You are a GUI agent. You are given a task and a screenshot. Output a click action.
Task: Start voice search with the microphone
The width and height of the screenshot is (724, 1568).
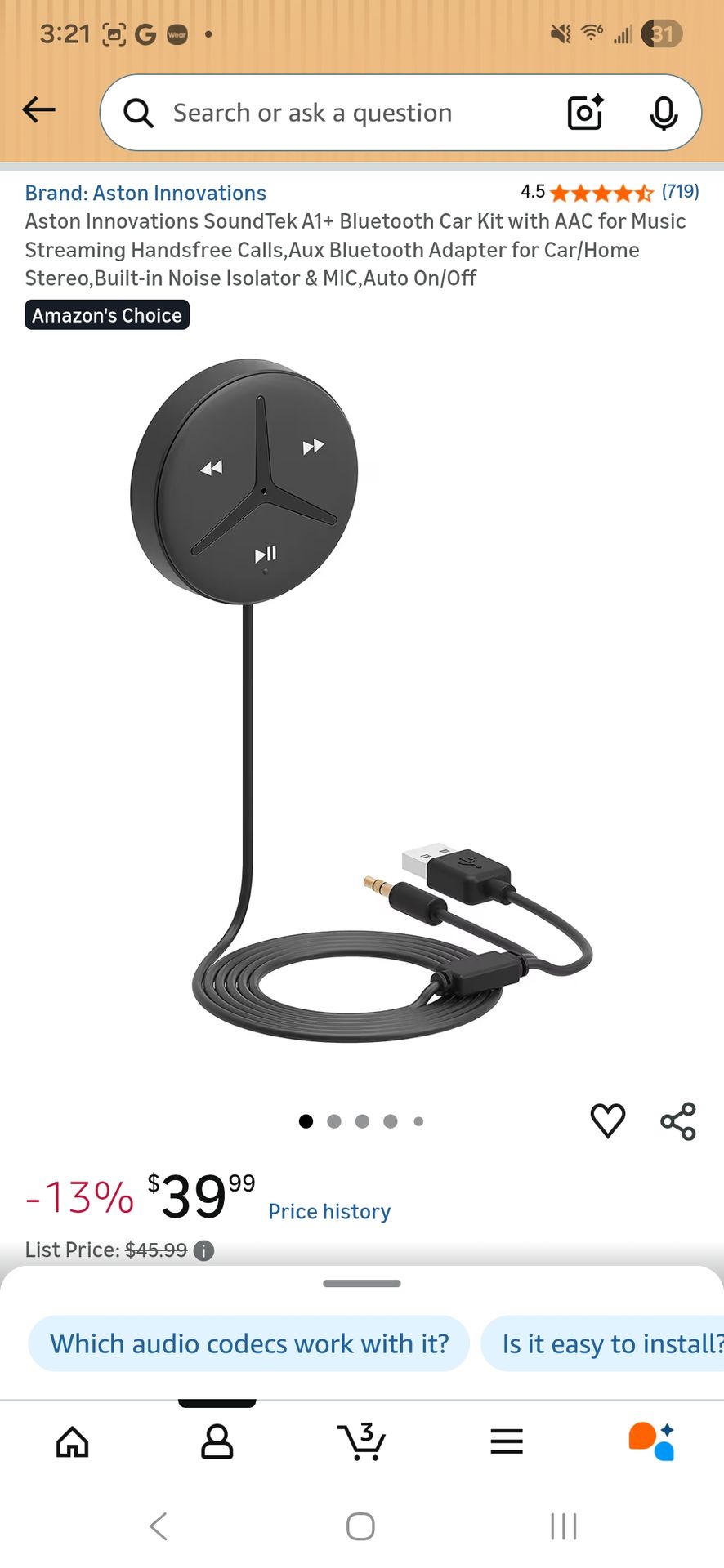click(x=663, y=113)
